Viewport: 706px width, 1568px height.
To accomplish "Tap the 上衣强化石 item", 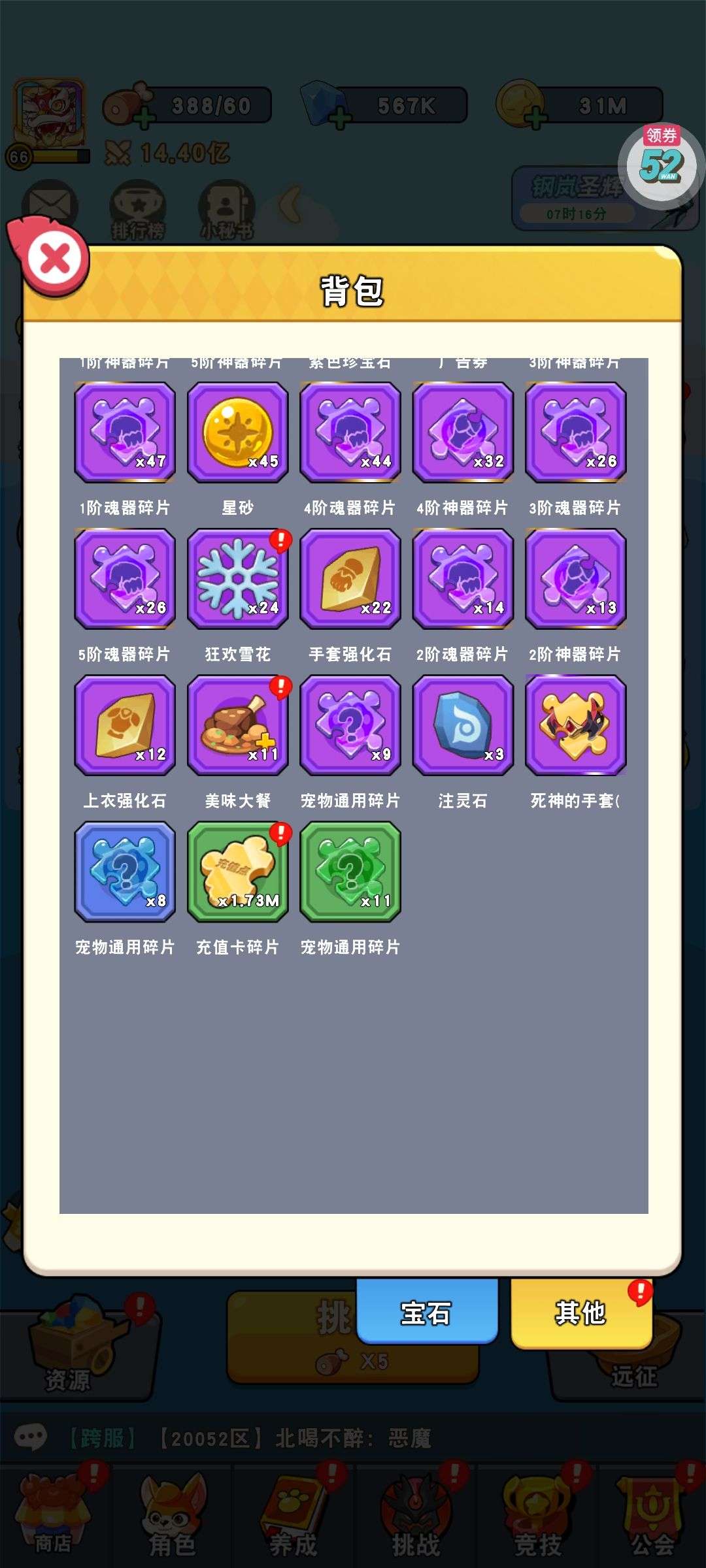I will point(125,725).
